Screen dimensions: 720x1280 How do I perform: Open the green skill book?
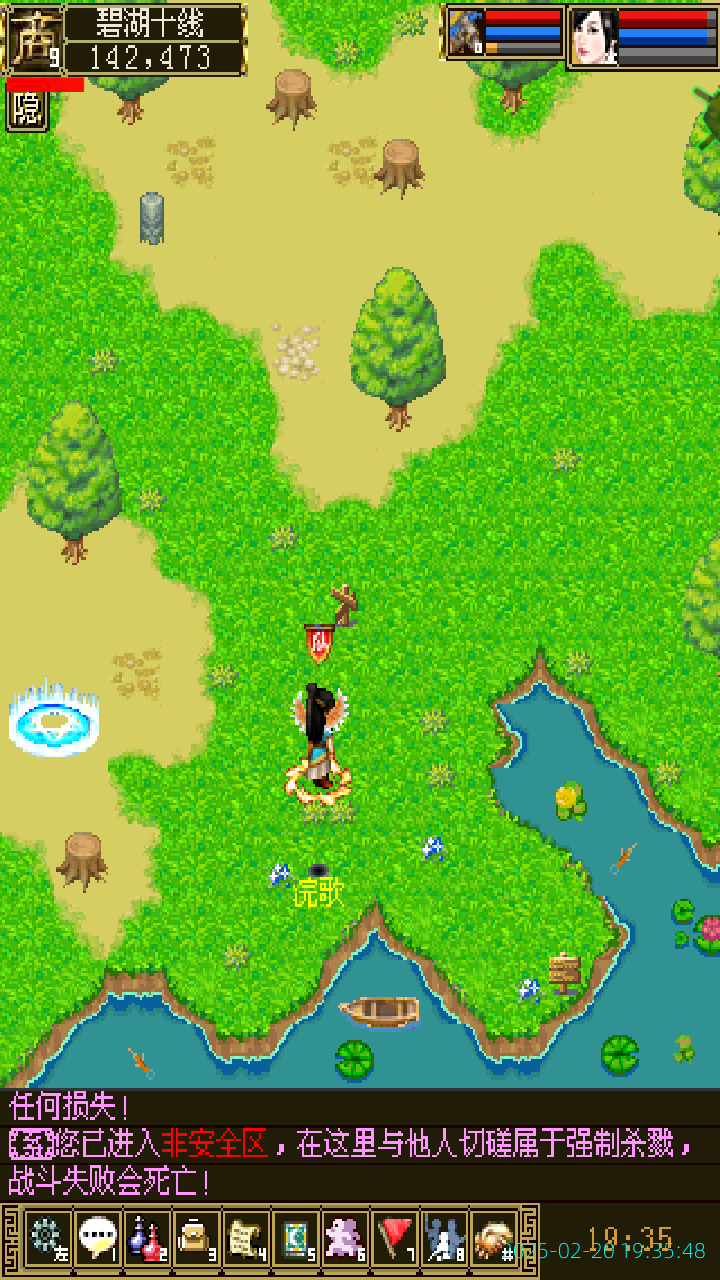tap(296, 1238)
